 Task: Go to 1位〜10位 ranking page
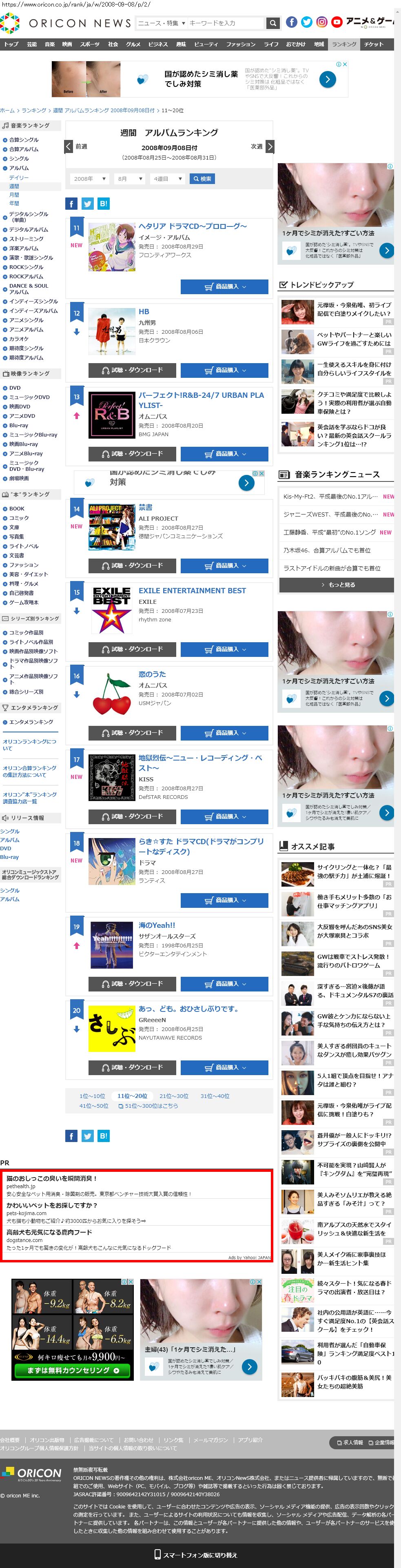(92, 1096)
